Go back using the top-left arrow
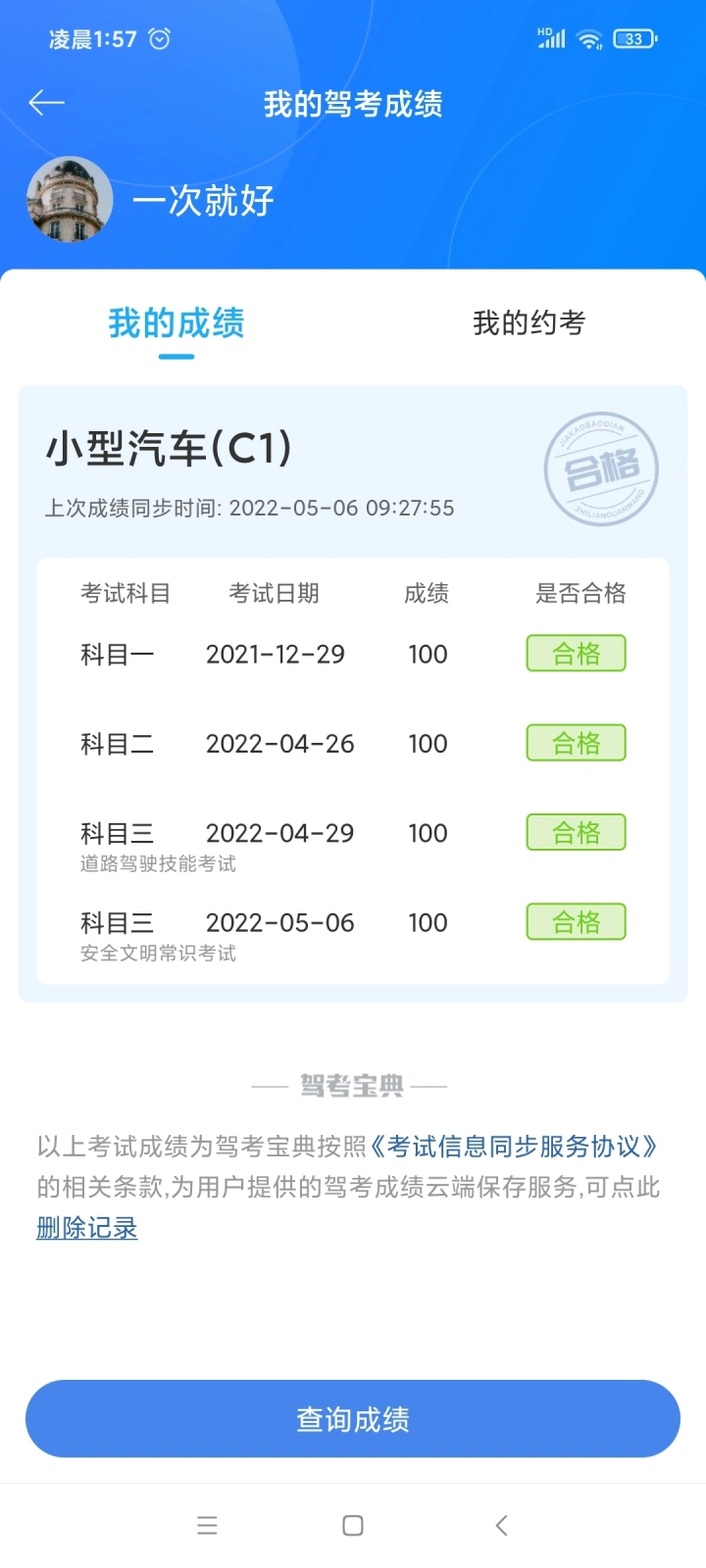 pyautogui.click(x=46, y=102)
